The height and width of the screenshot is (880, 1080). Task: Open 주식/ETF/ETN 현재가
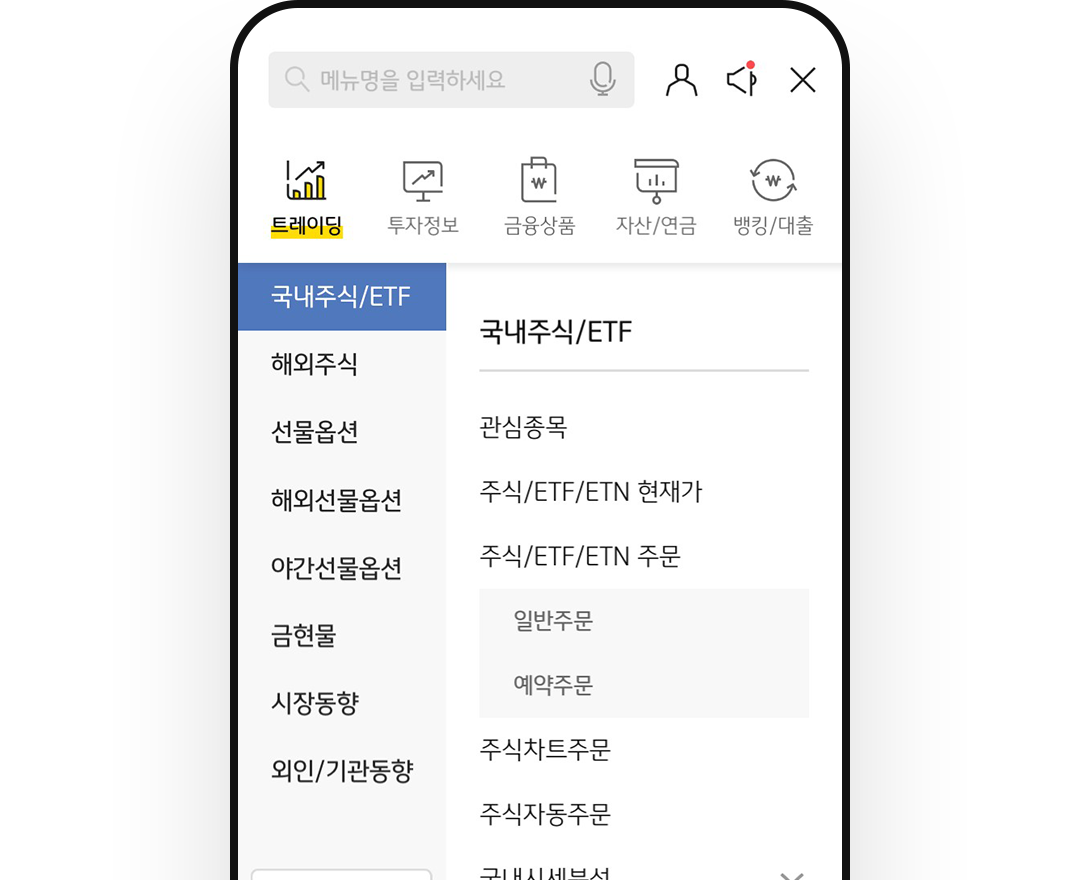(590, 492)
